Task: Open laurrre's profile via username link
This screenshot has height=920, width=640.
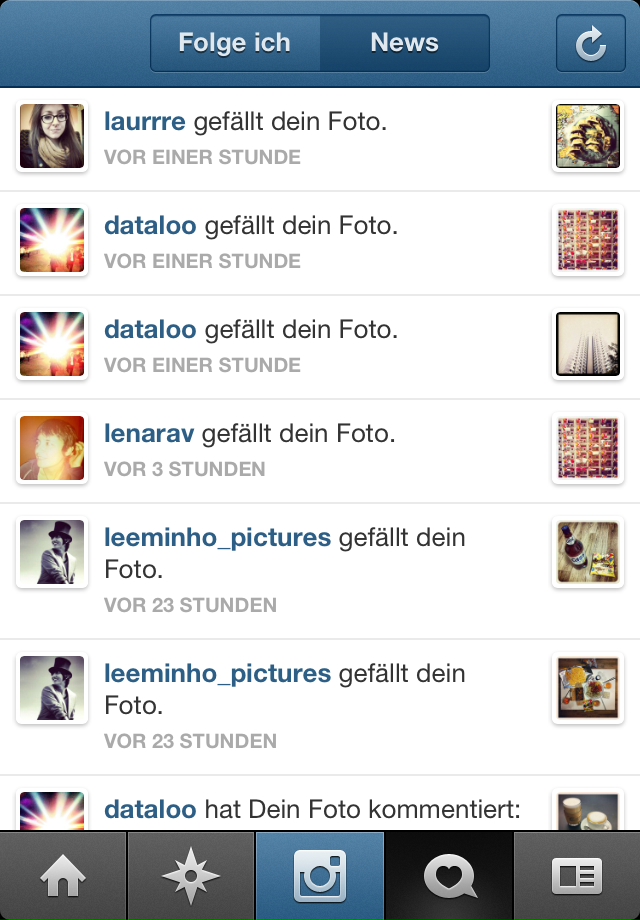Action: (145, 122)
